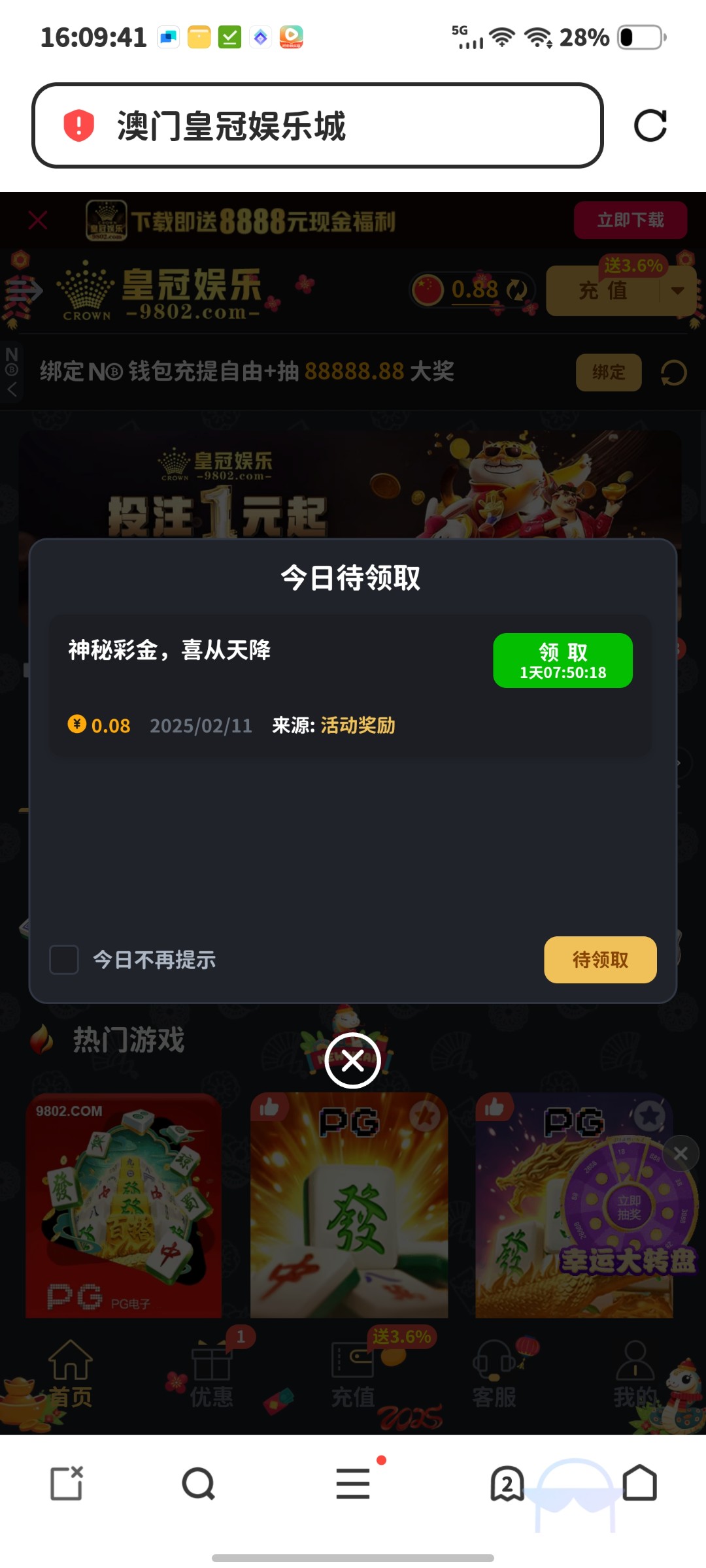Open the browser menu

[x=353, y=1484]
